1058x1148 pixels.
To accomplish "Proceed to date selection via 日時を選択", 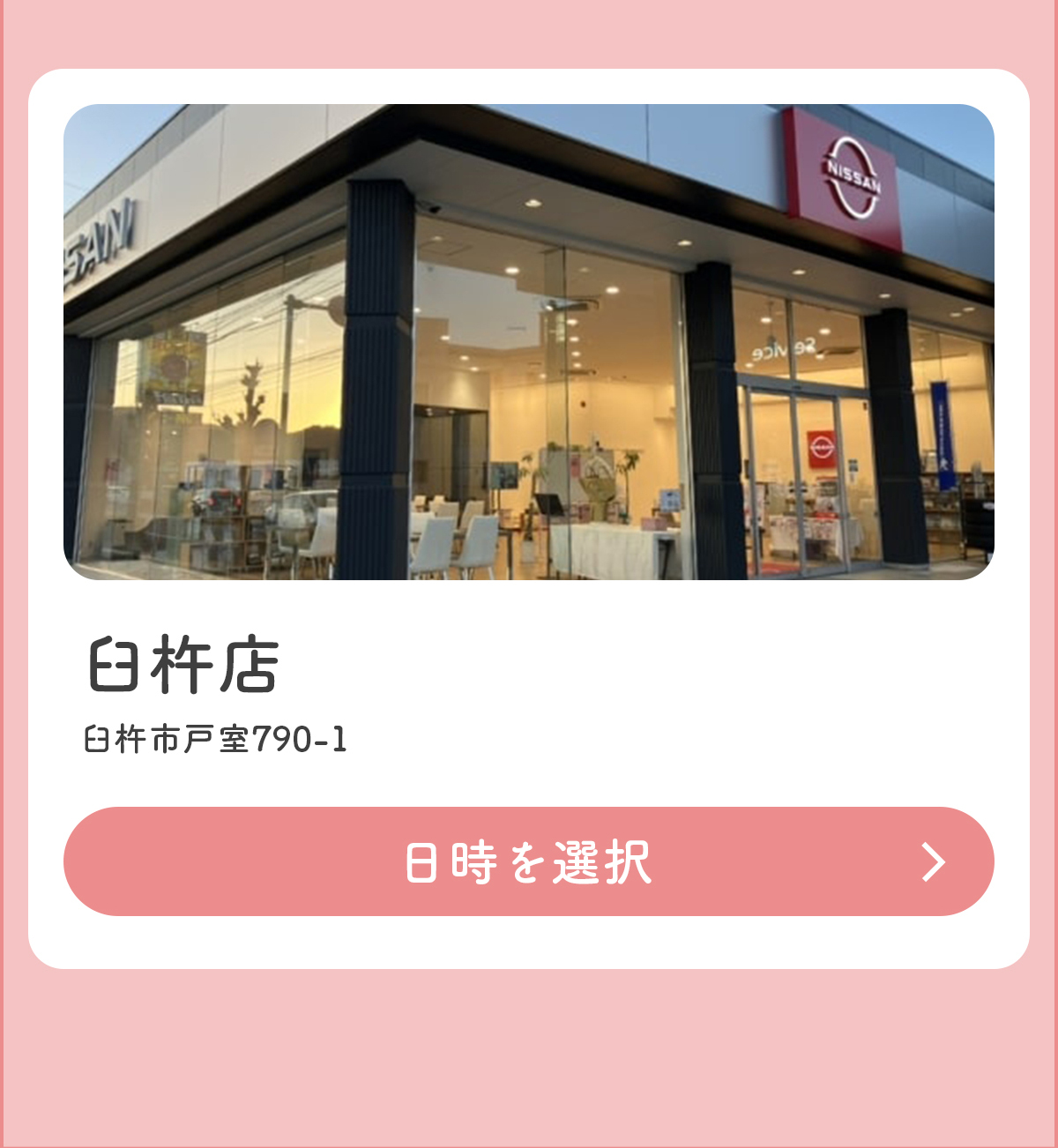I will [529, 861].
